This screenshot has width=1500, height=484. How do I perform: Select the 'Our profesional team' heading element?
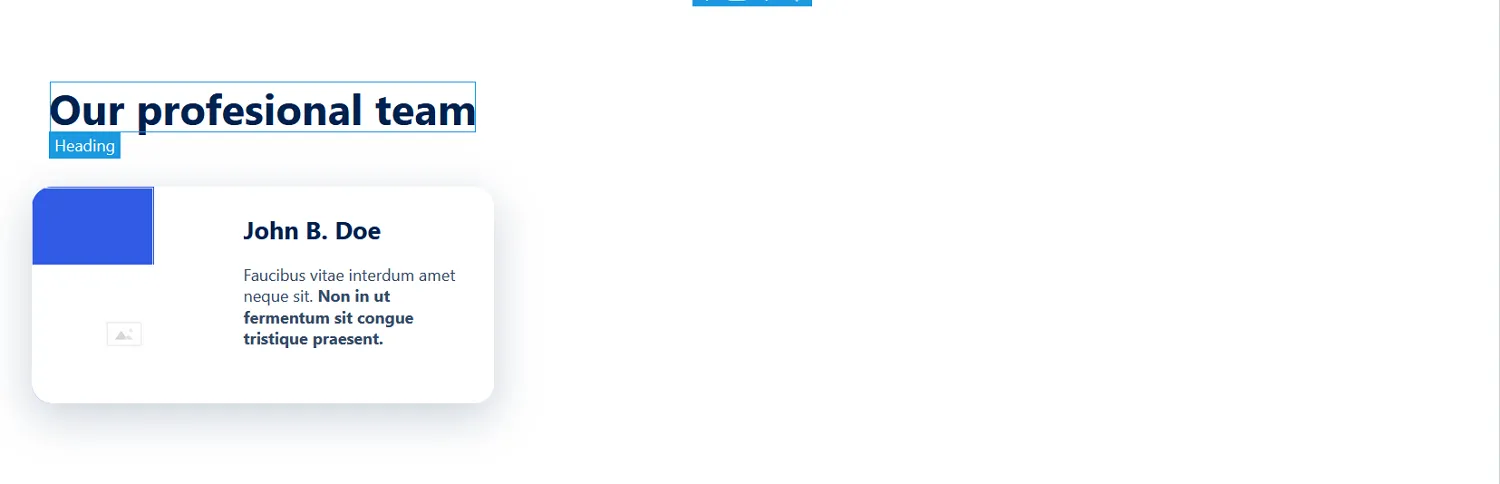tap(262, 108)
